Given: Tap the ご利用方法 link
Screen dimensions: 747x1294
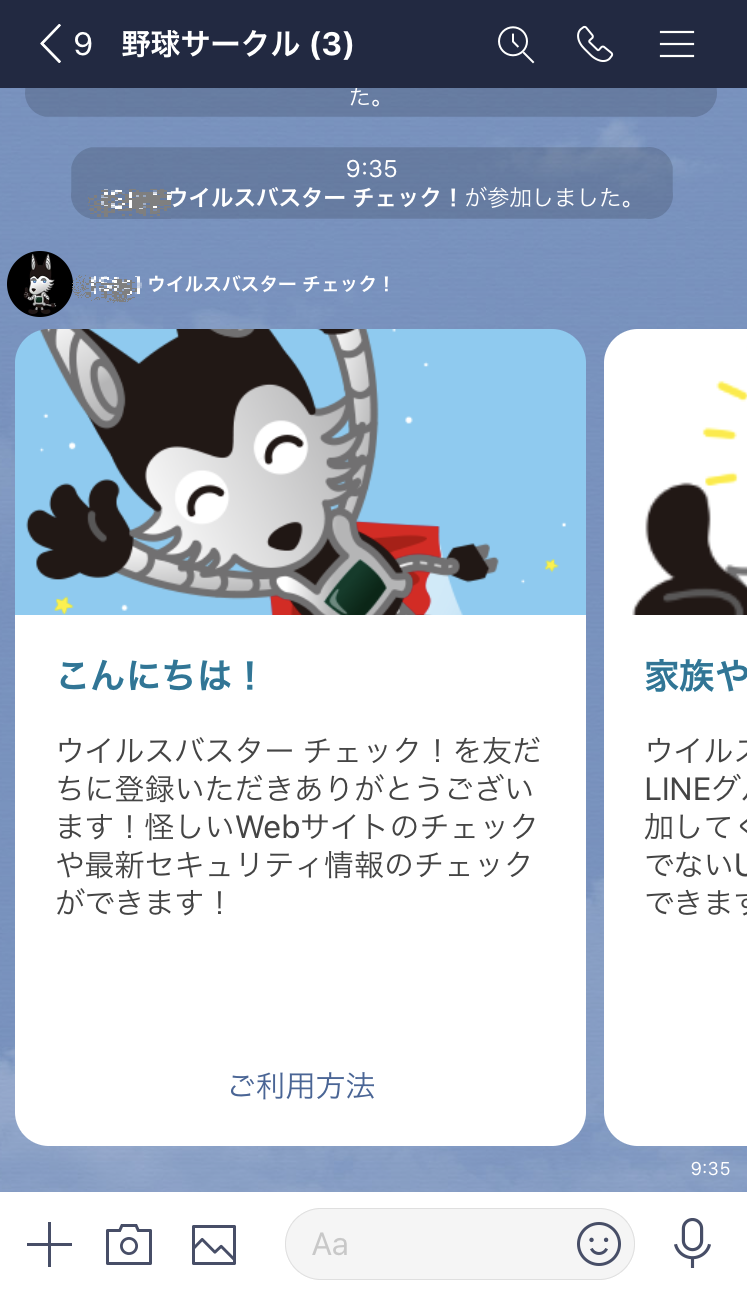Looking at the screenshot, I should (301, 1085).
